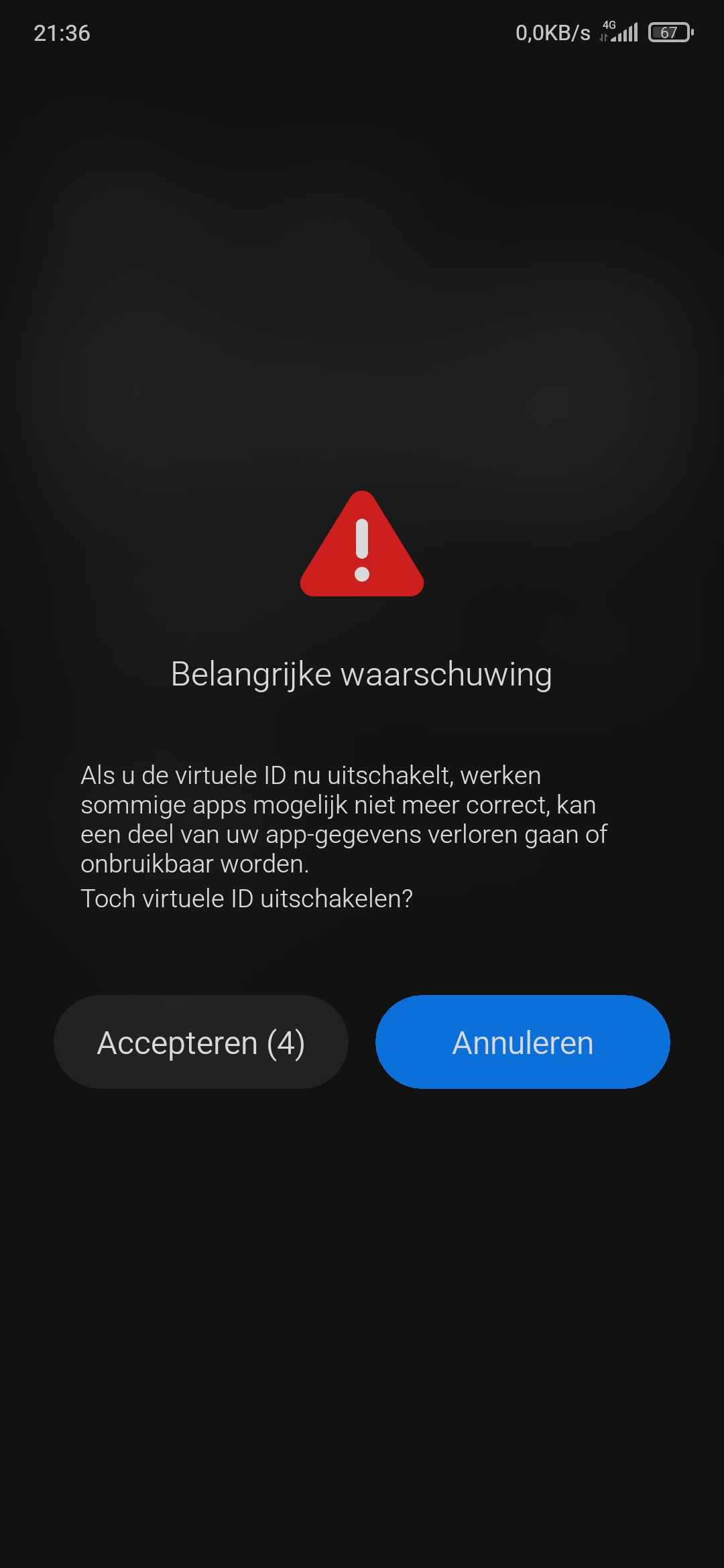The image size is (724, 1568).
Task: Confirm with the Accepteren button
Action: pyautogui.click(x=201, y=1042)
